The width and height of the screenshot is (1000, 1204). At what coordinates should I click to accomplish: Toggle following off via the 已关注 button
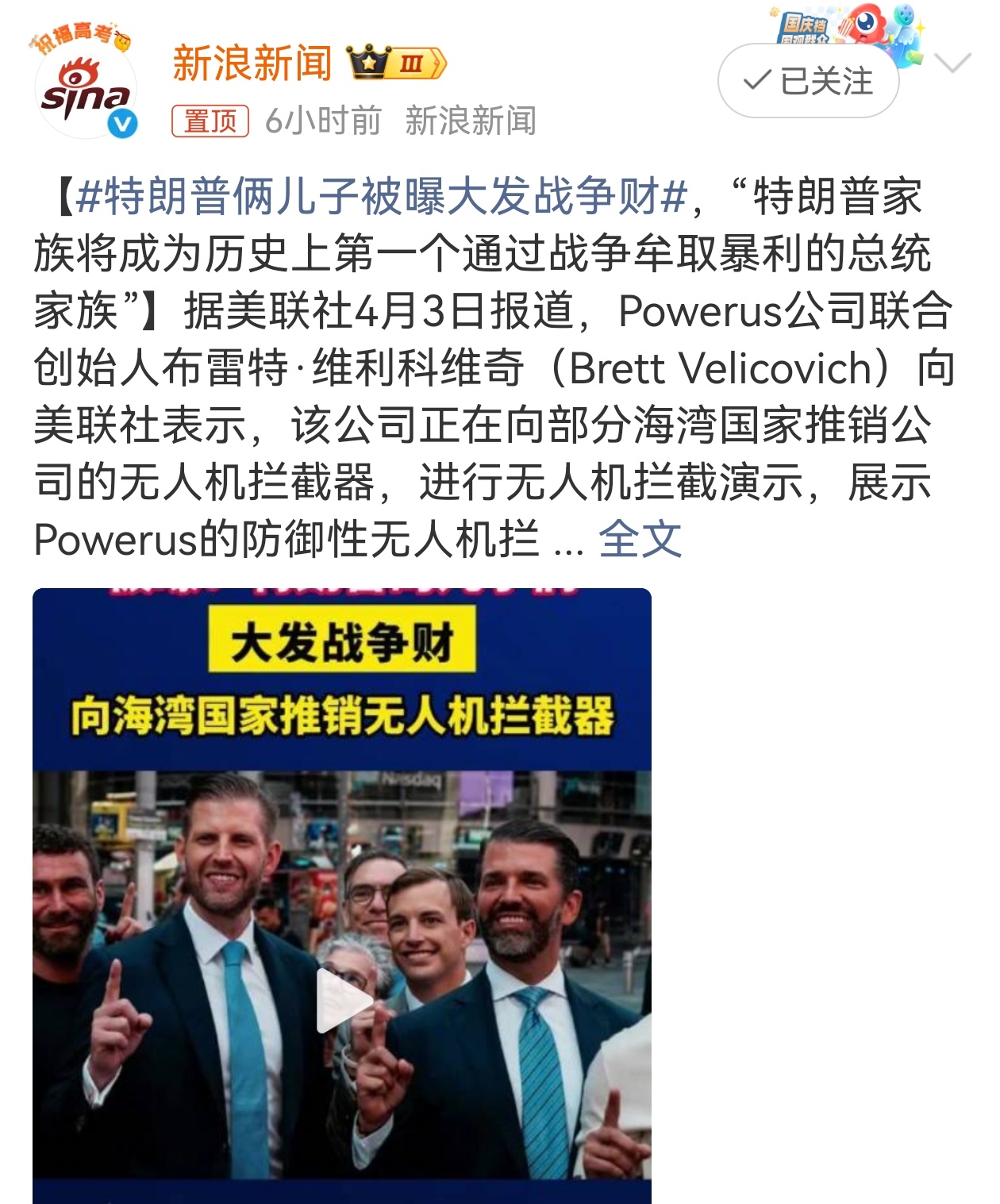pos(808,79)
